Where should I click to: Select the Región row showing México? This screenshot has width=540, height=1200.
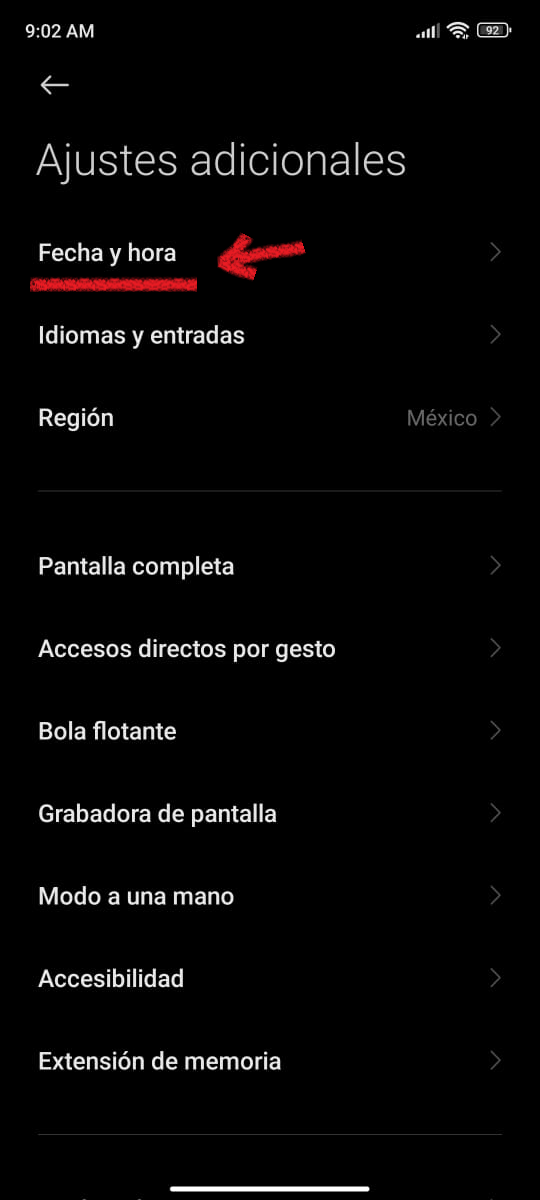click(x=270, y=418)
